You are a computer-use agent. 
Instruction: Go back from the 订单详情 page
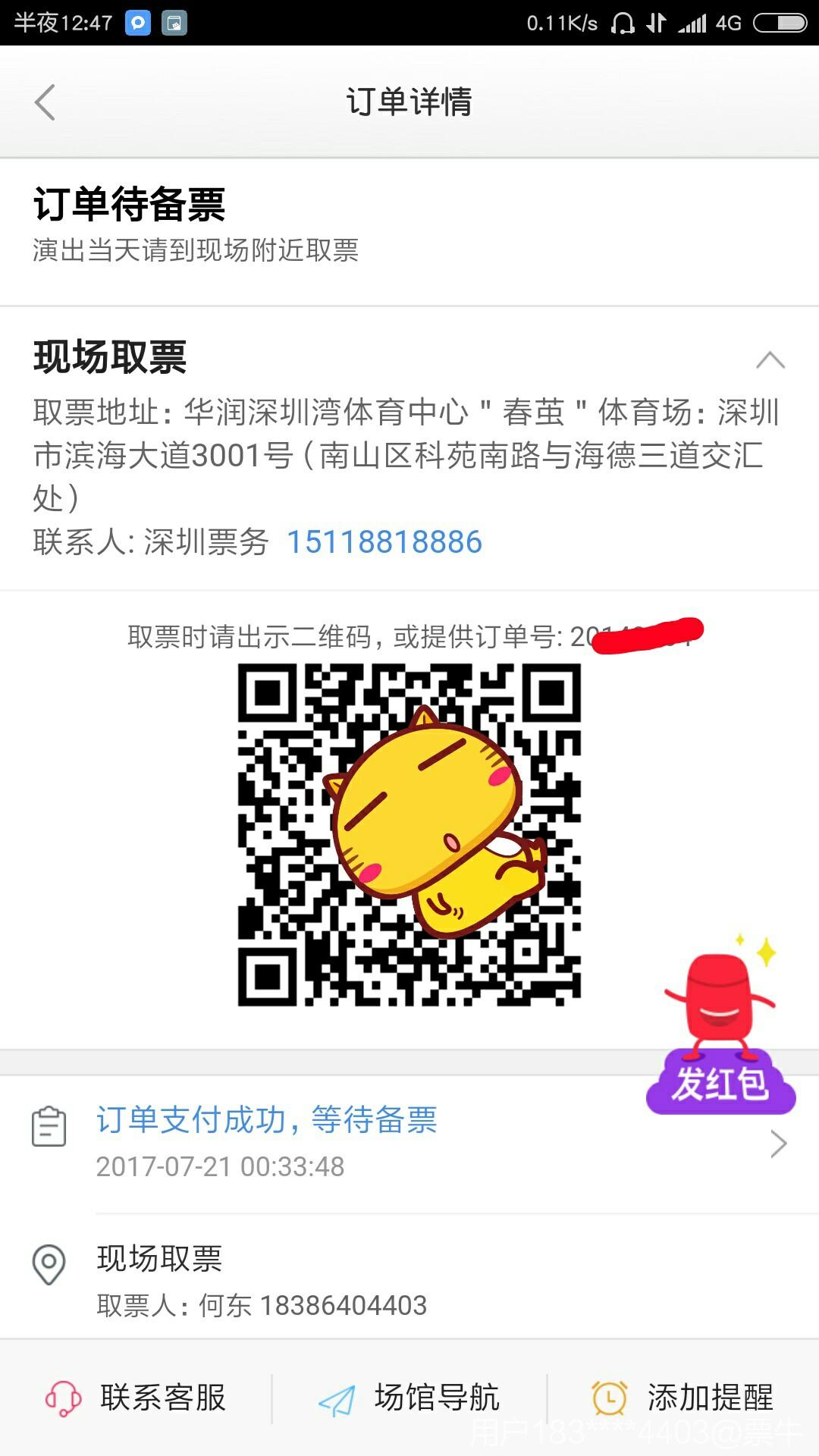(x=45, y=102)
